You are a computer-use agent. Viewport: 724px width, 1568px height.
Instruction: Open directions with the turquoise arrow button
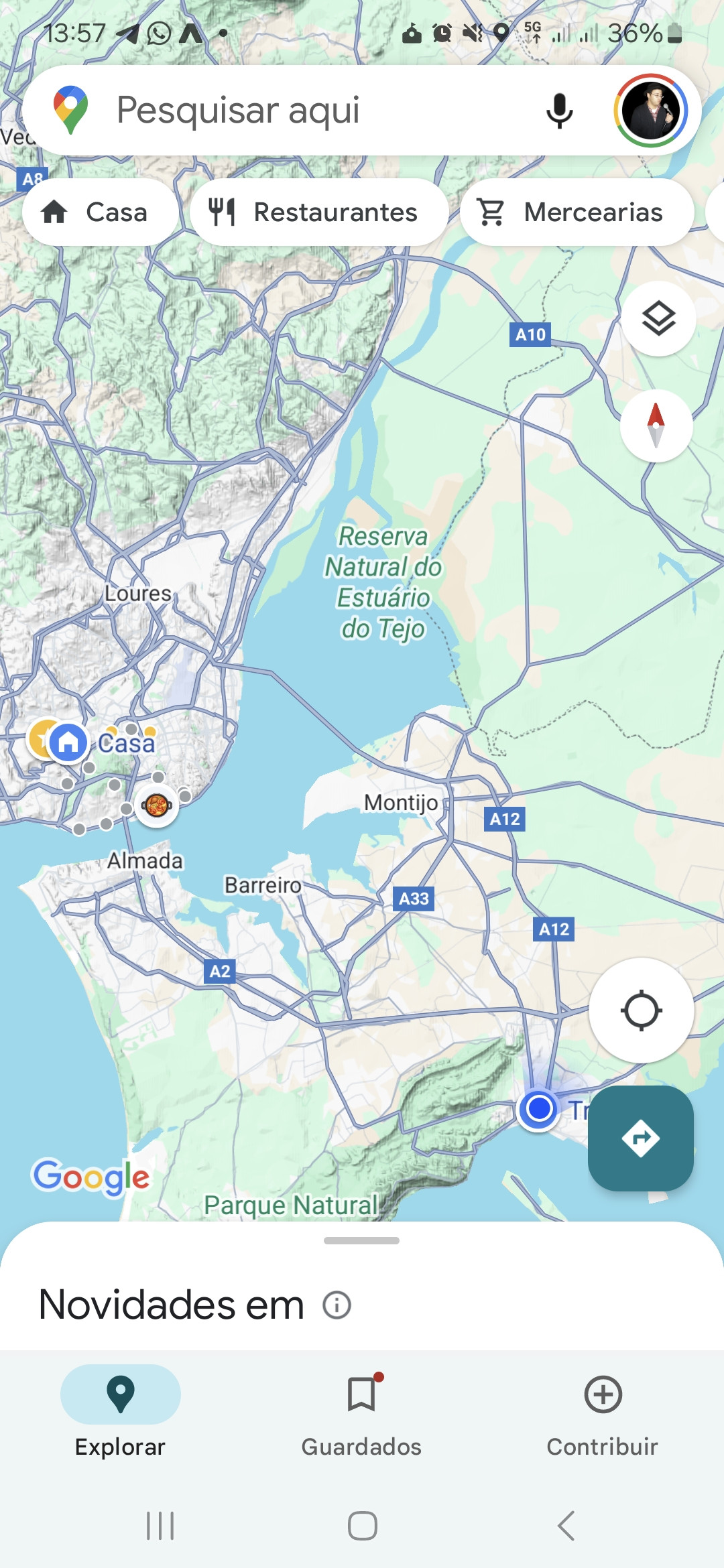641,1138
